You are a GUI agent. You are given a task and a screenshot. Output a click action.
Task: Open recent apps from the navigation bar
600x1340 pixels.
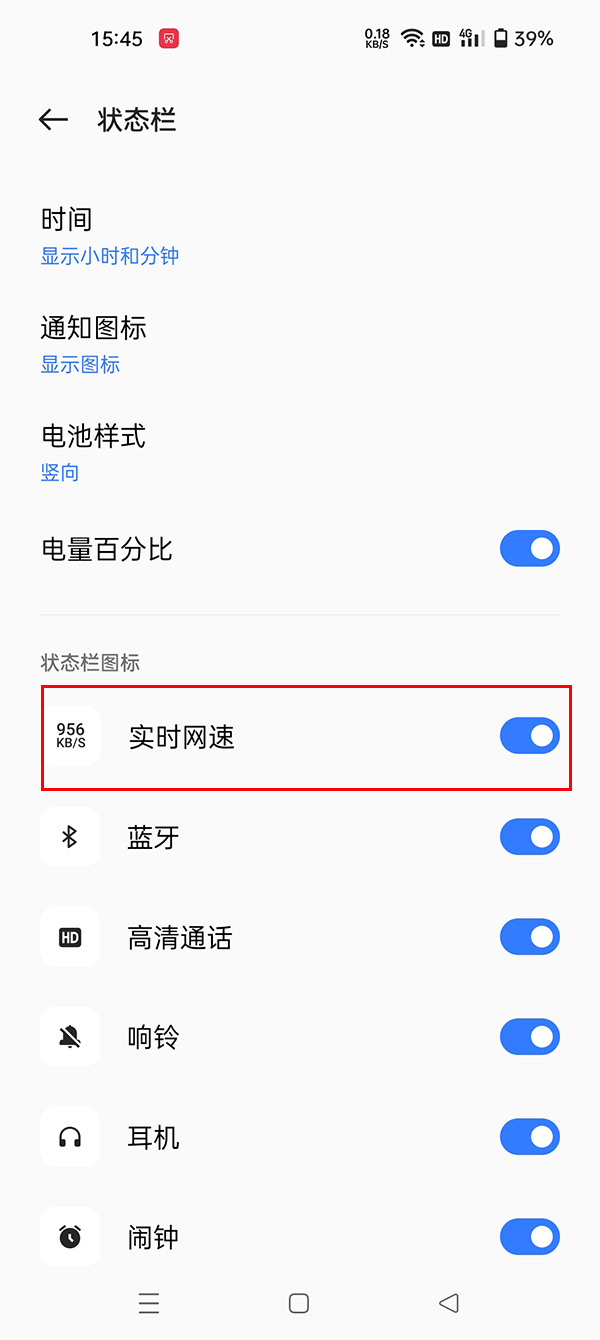point(149,1303)
